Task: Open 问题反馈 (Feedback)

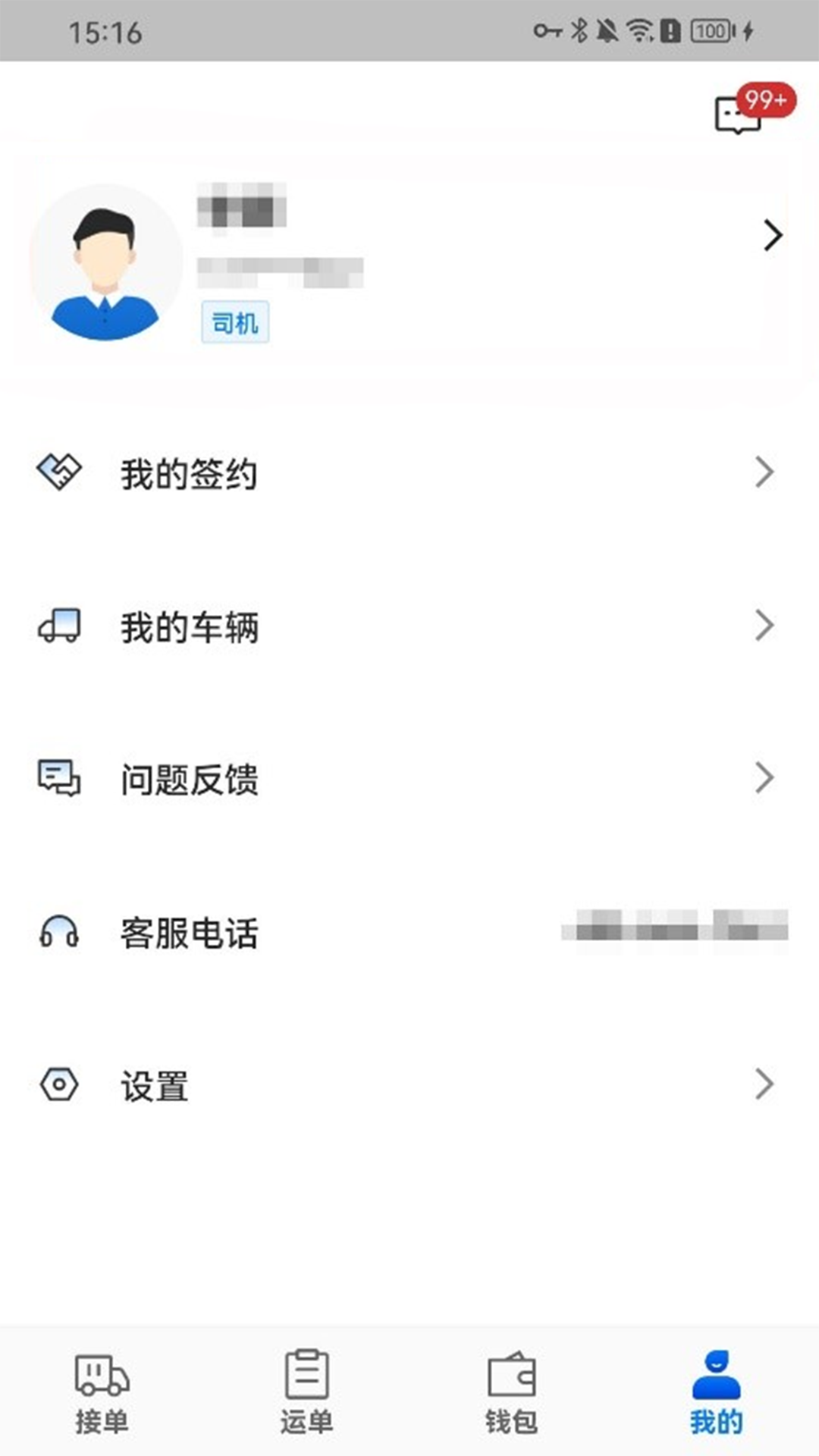Action: [409, 779]
